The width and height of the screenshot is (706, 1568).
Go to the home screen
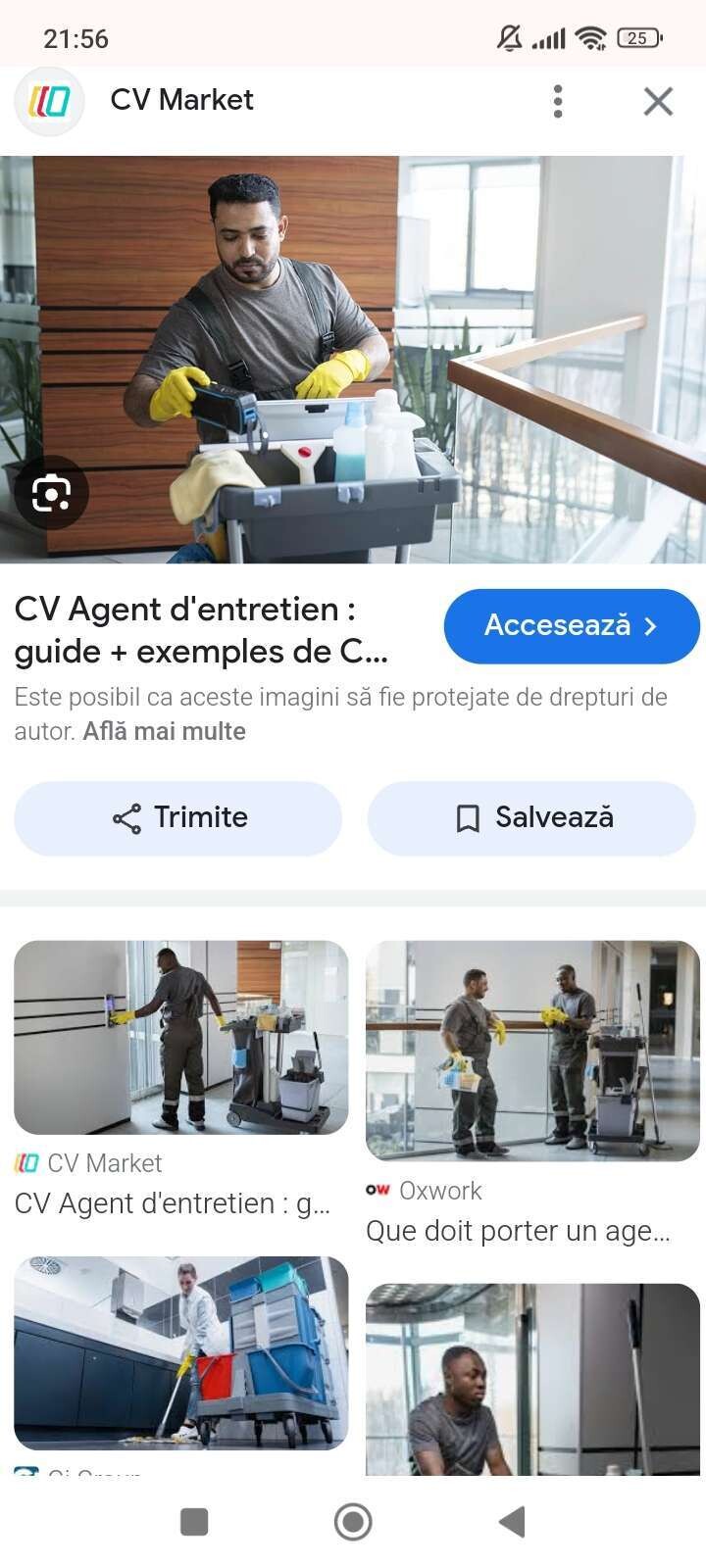pos(353,1522)
